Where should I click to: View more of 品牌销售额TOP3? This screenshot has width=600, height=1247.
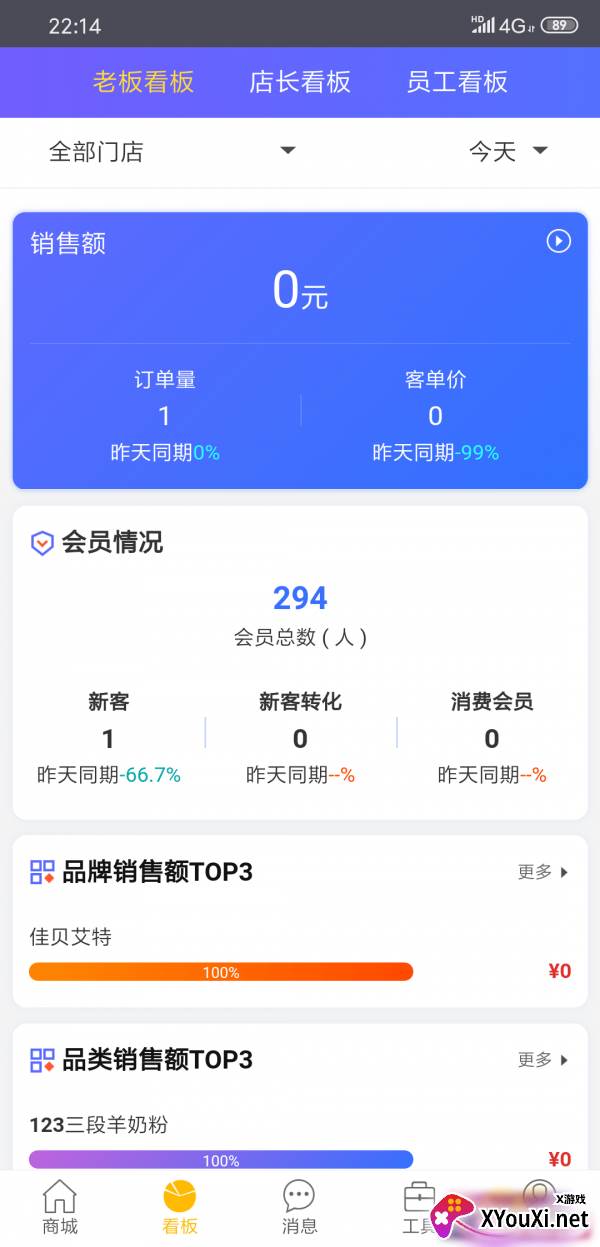click(543, 872)
